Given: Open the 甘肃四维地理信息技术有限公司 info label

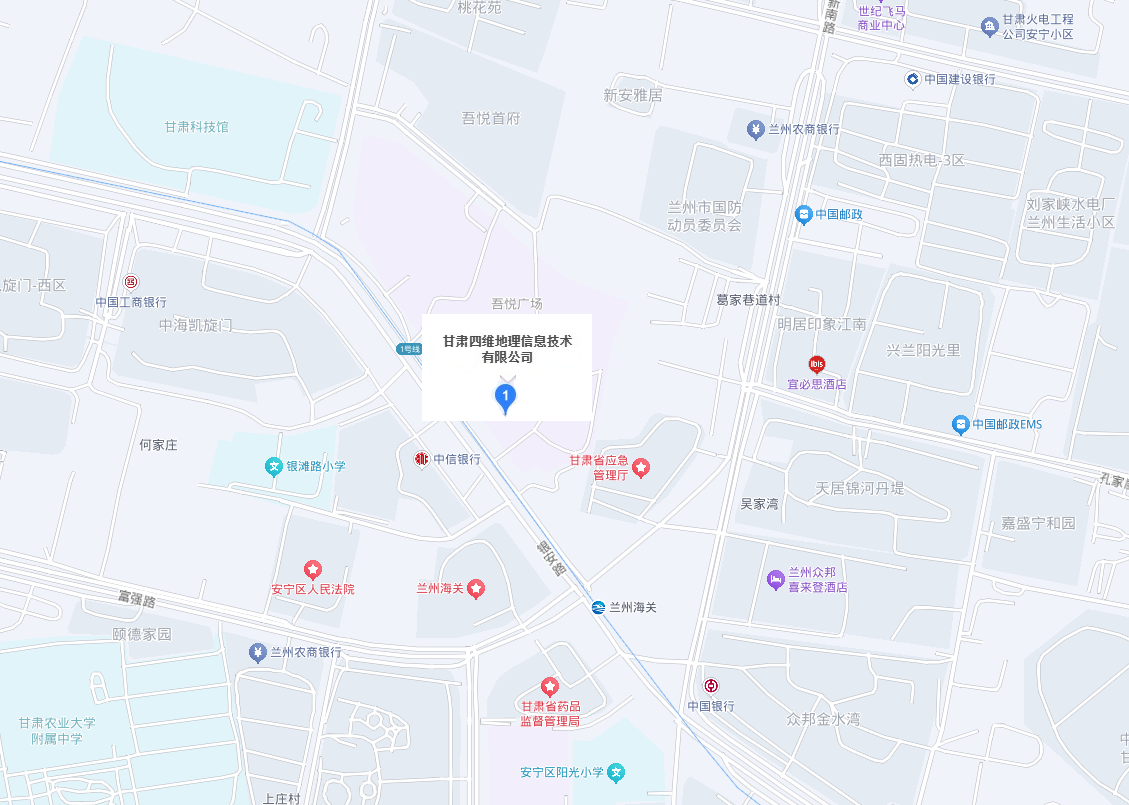Looking at the screenshot, I should point(507,349).
